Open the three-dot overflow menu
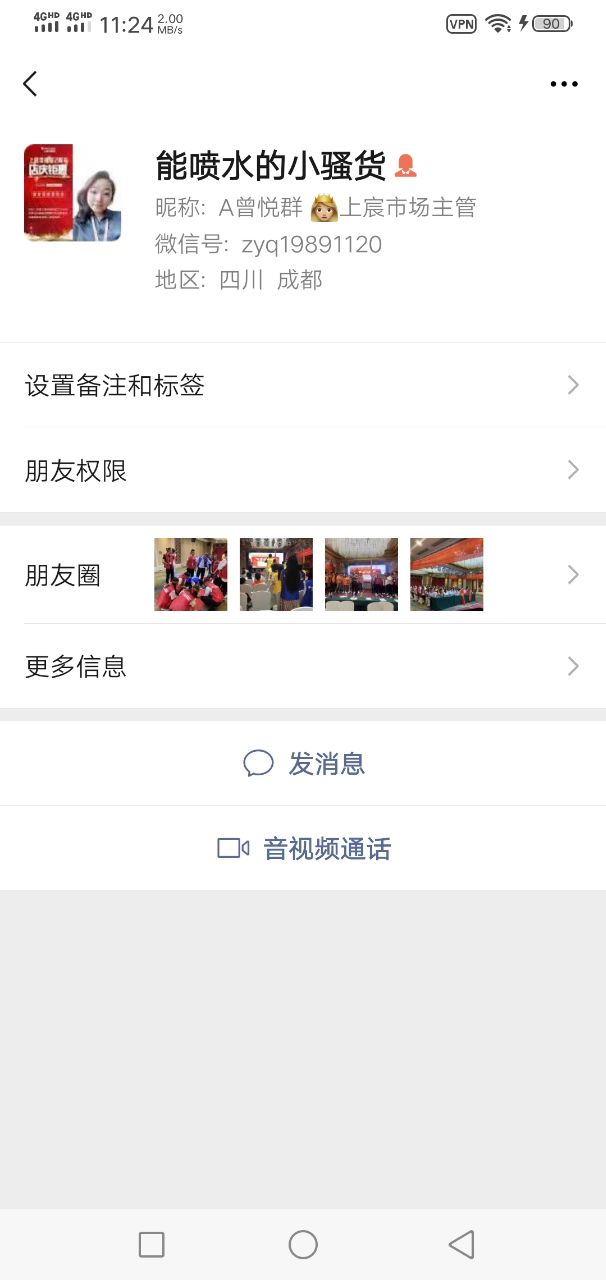This screenshot has width=606, height=1280. (x=564, y=84)
